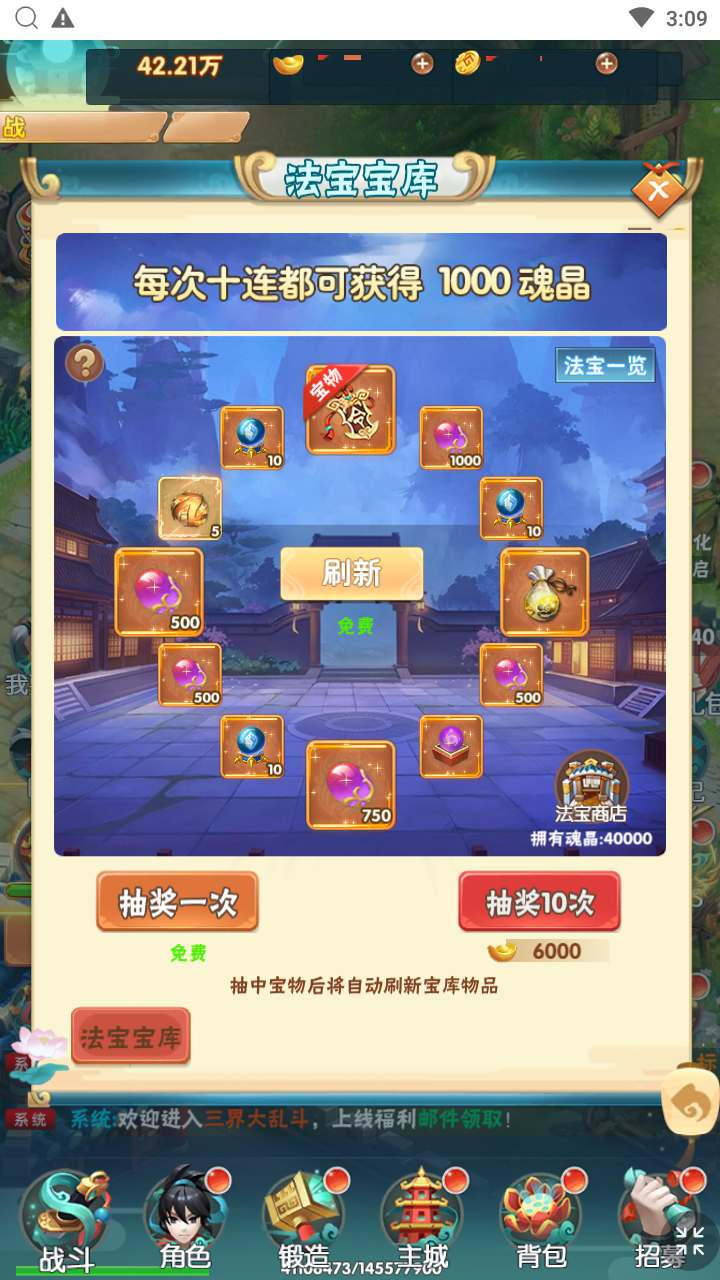Add coins with plus icon
This screenshot has width=720, height=1280.
pyautogui.click(x=606, y=64)
